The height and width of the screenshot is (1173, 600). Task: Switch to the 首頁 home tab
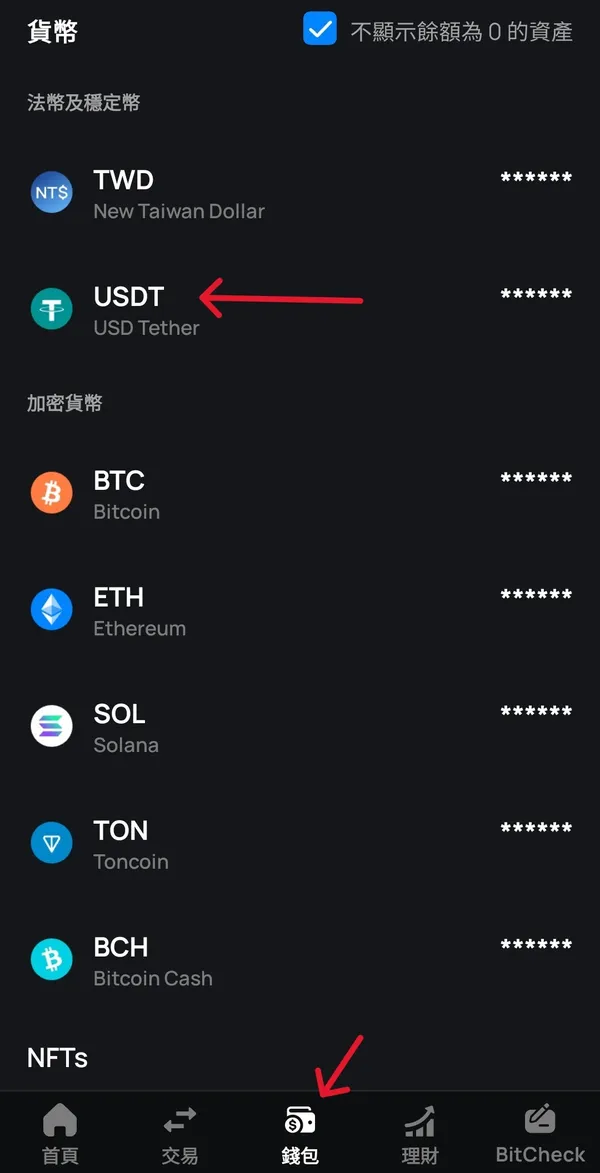60,1135
